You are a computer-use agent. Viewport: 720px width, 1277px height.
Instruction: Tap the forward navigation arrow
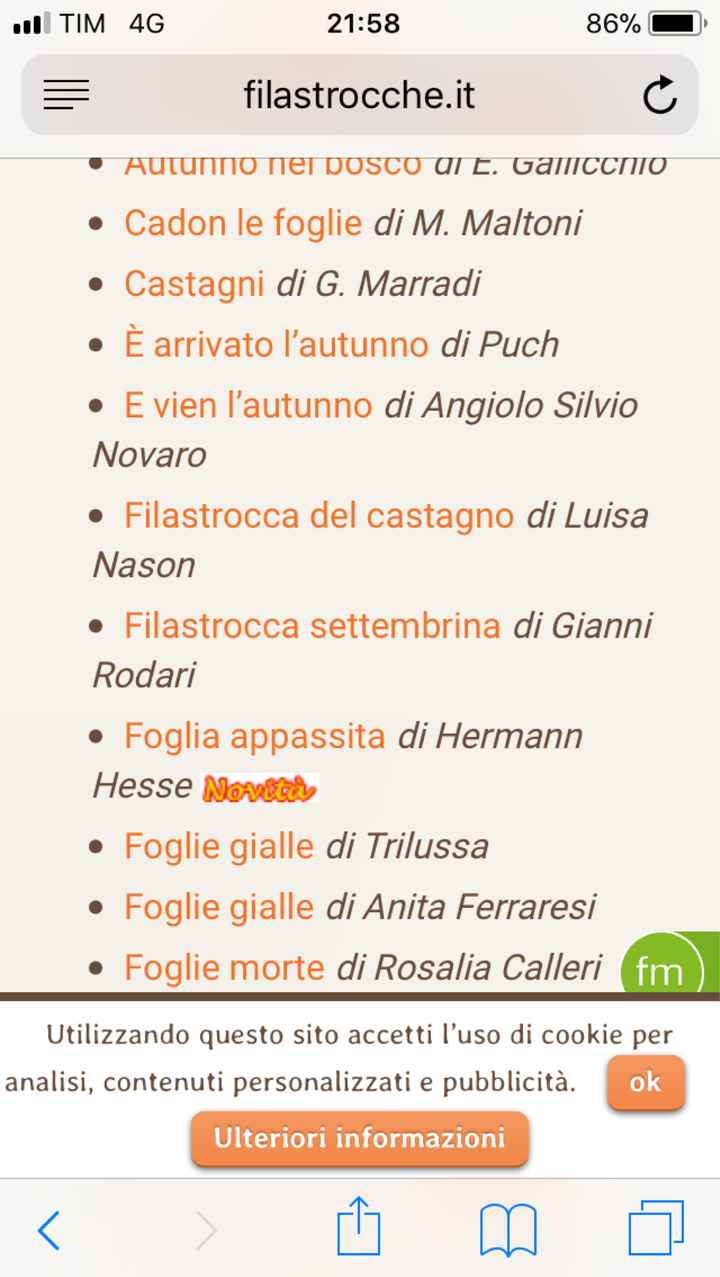coord(205,1228)
